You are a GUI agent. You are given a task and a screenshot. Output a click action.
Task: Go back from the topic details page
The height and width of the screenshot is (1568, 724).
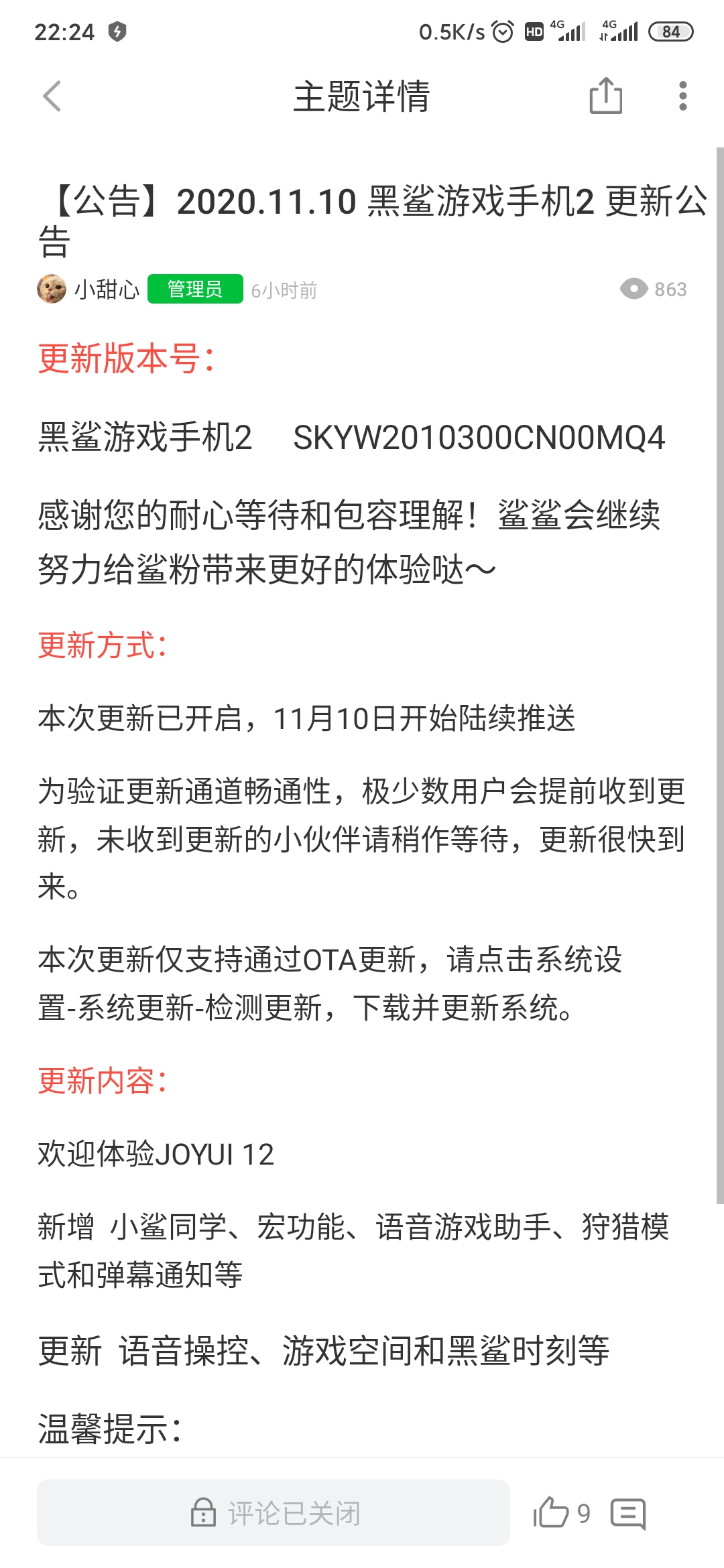coord(52,96)
